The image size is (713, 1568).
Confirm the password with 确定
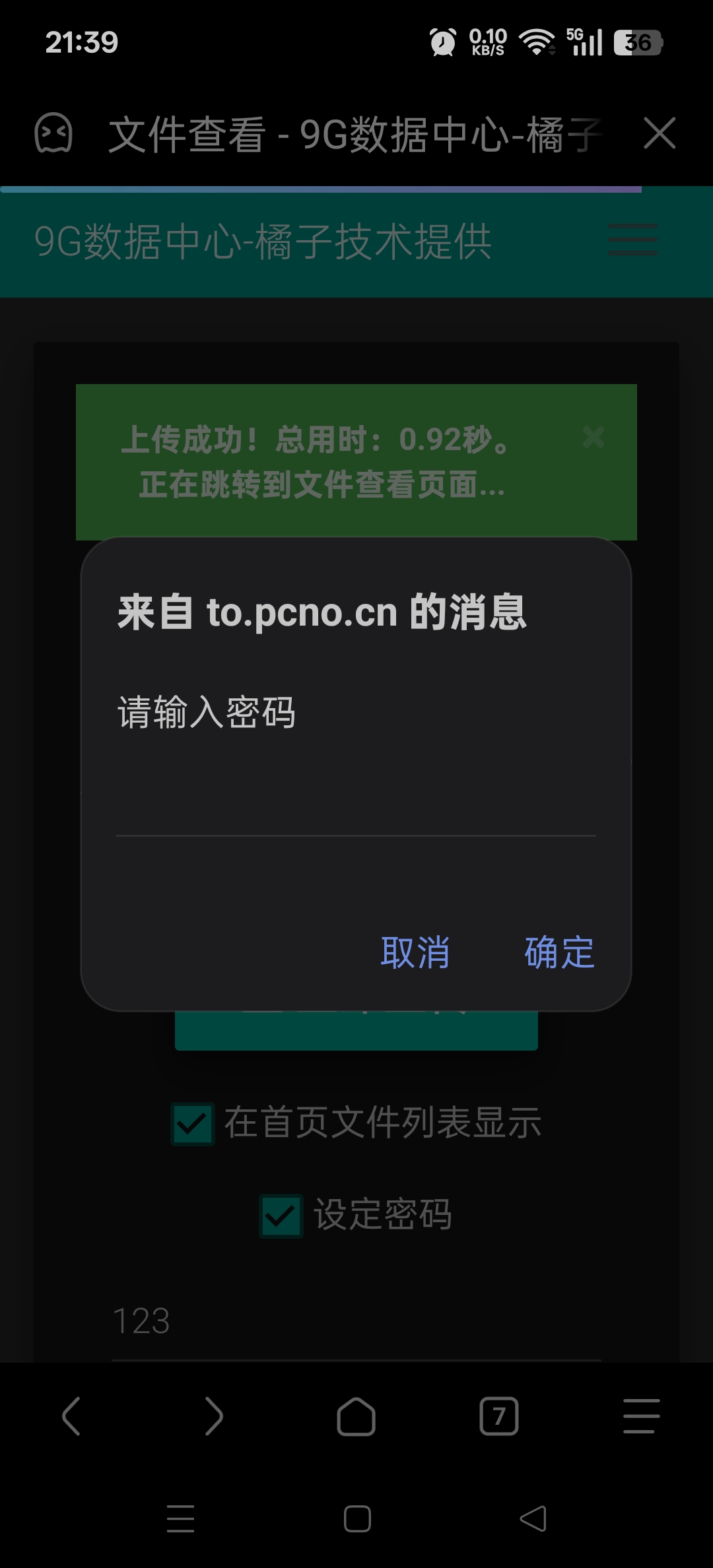(x=559, y=952)
